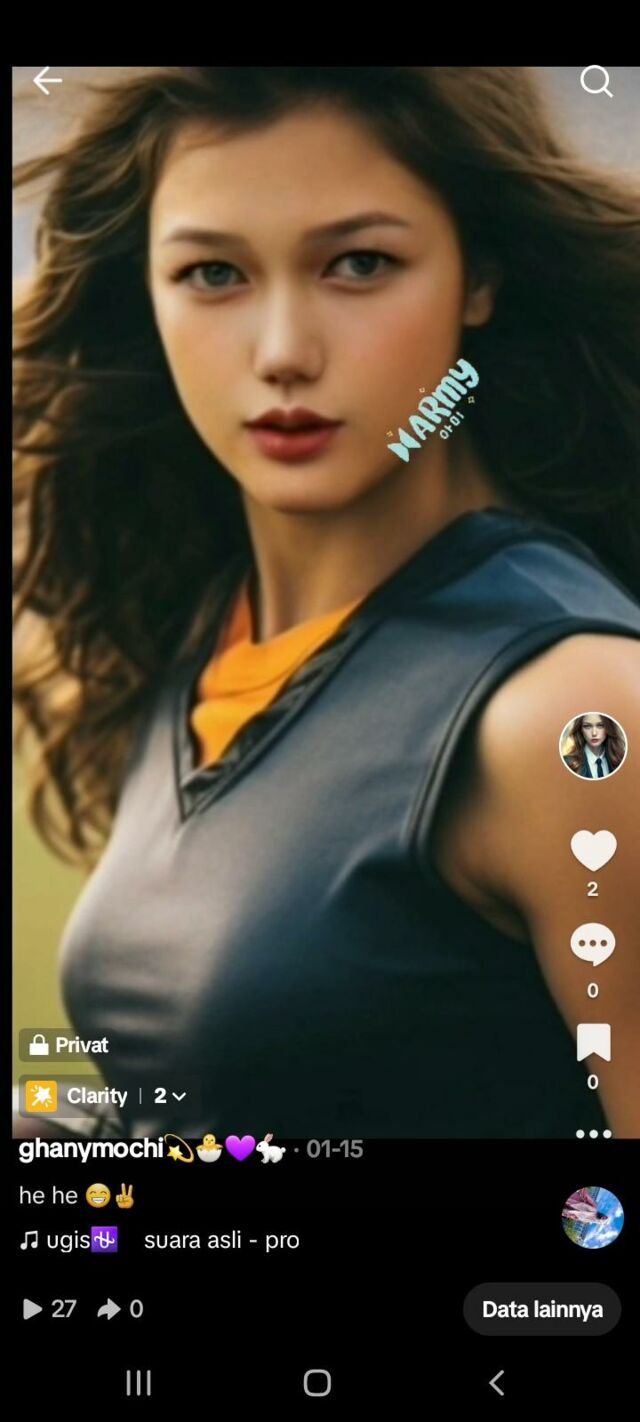Save video with the bookmark icon
Screen dimensions: 640x1422
[593, 1043]
